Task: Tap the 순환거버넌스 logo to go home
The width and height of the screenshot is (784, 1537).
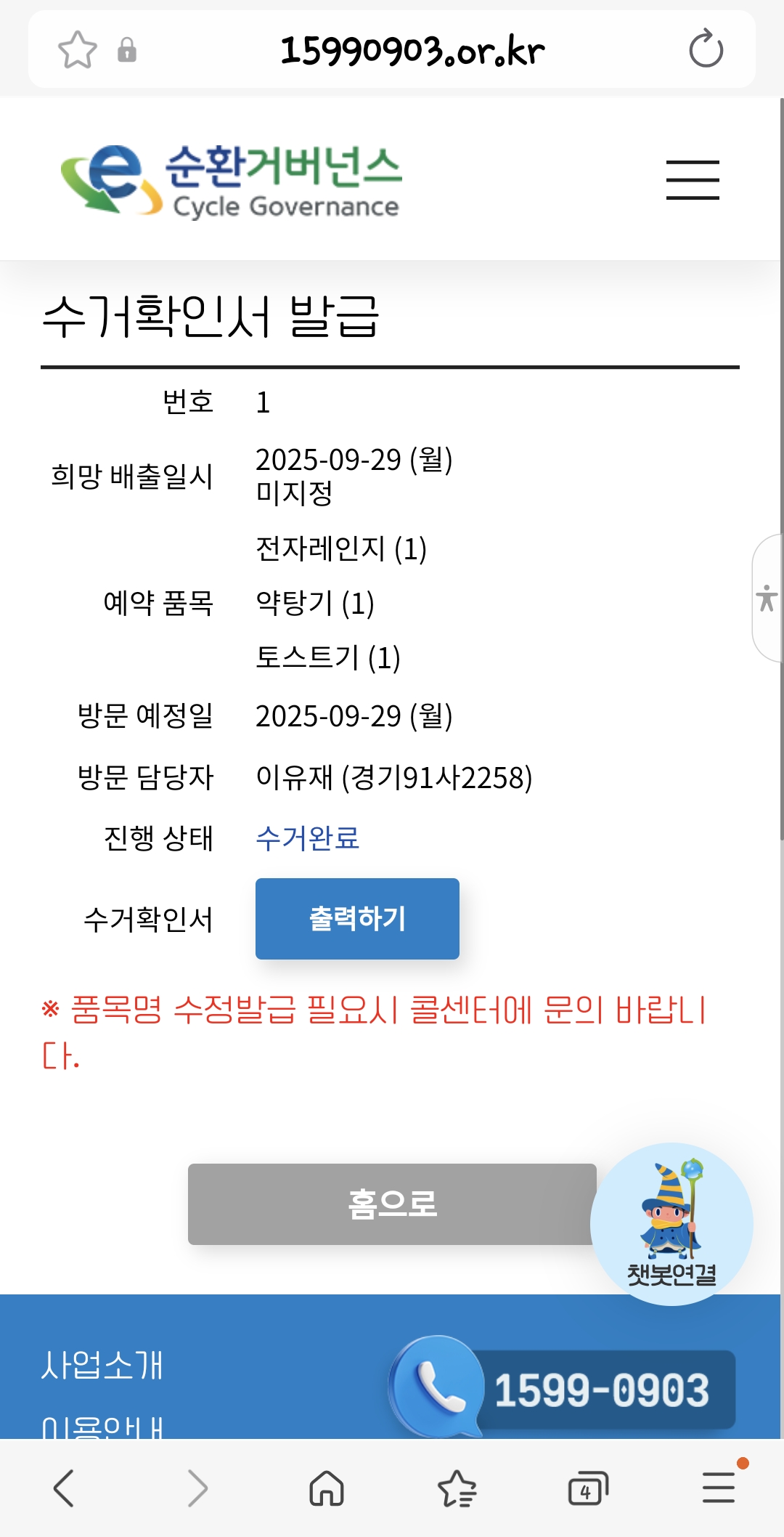Action: (231, 180)
